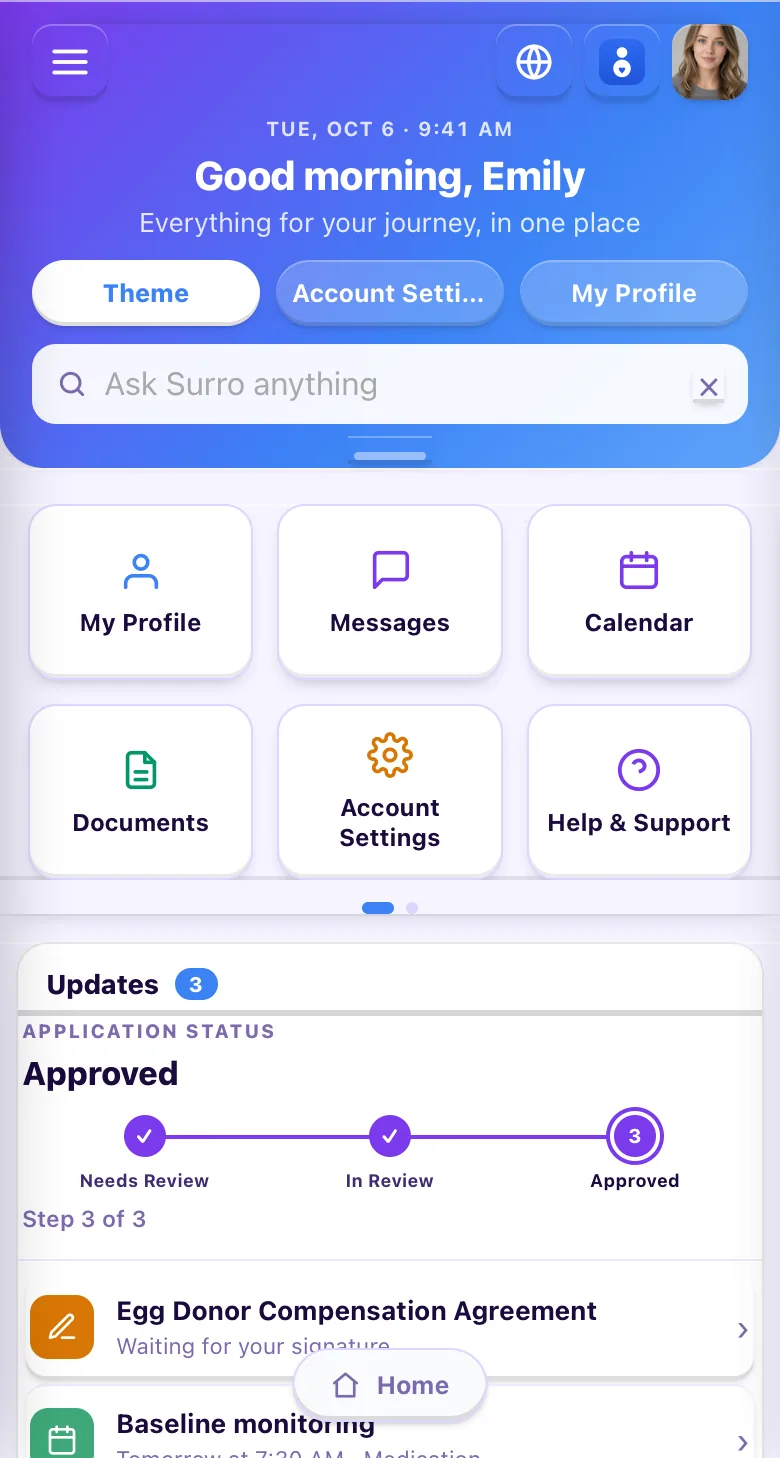This screenshot has height=1458, width=780.
Task: Clear the search box with the X
Action: click(709, 387)
